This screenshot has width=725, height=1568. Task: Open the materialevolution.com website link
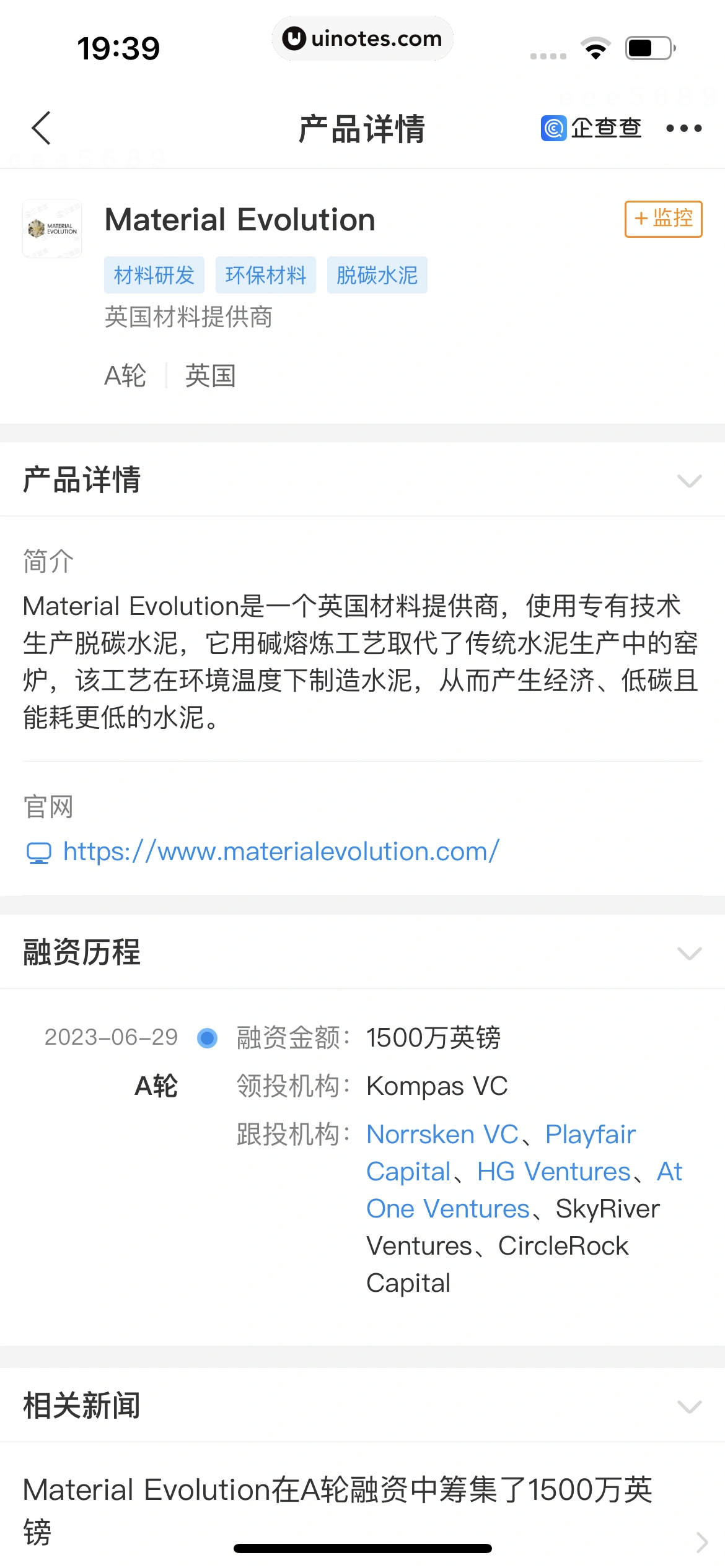point(281,852)
